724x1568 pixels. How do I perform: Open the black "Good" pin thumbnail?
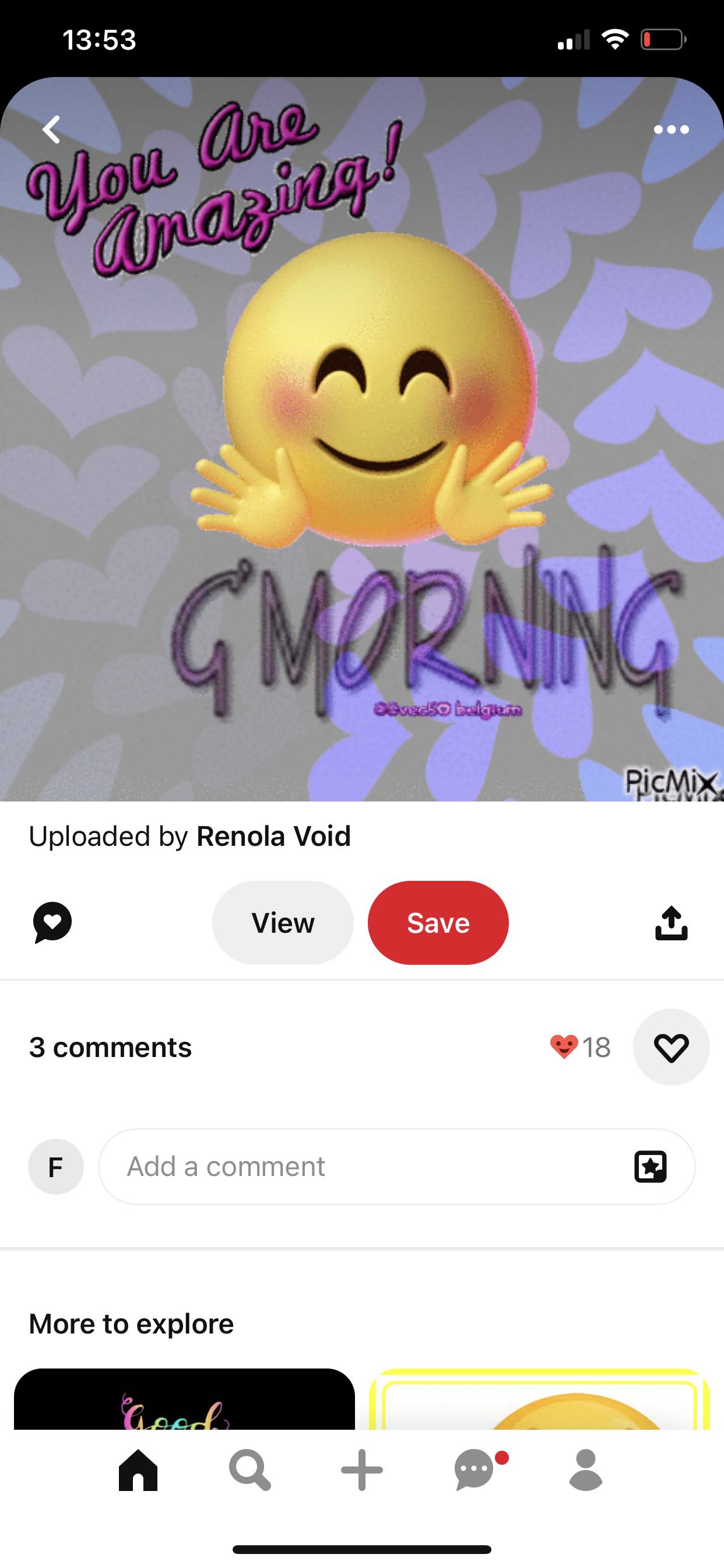tap(184, 1400)
